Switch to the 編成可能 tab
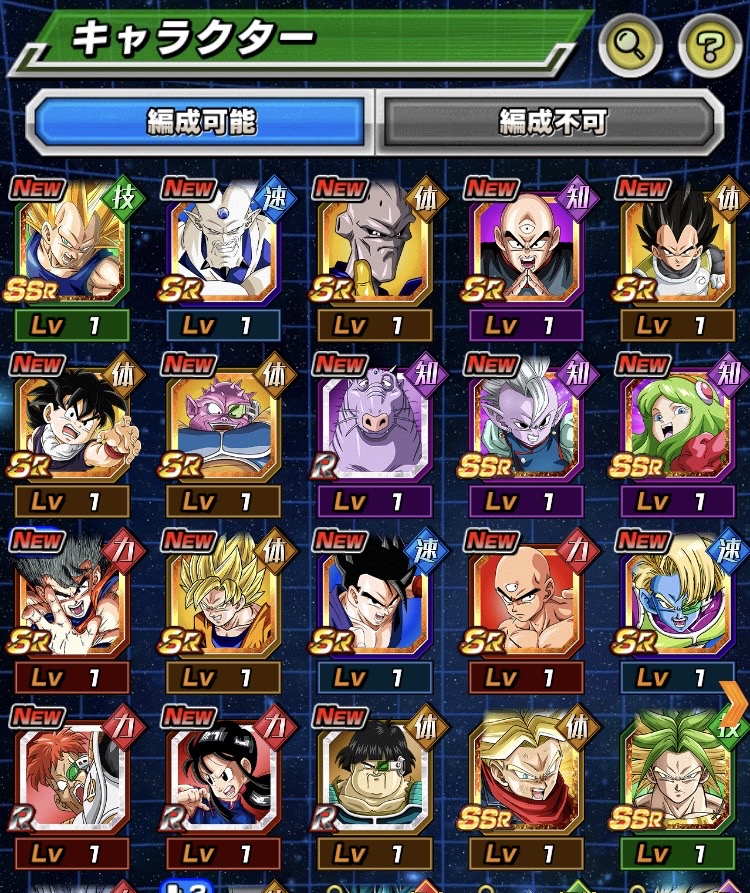The width and height of the screenshot is (750, 893). click(202, 122)
